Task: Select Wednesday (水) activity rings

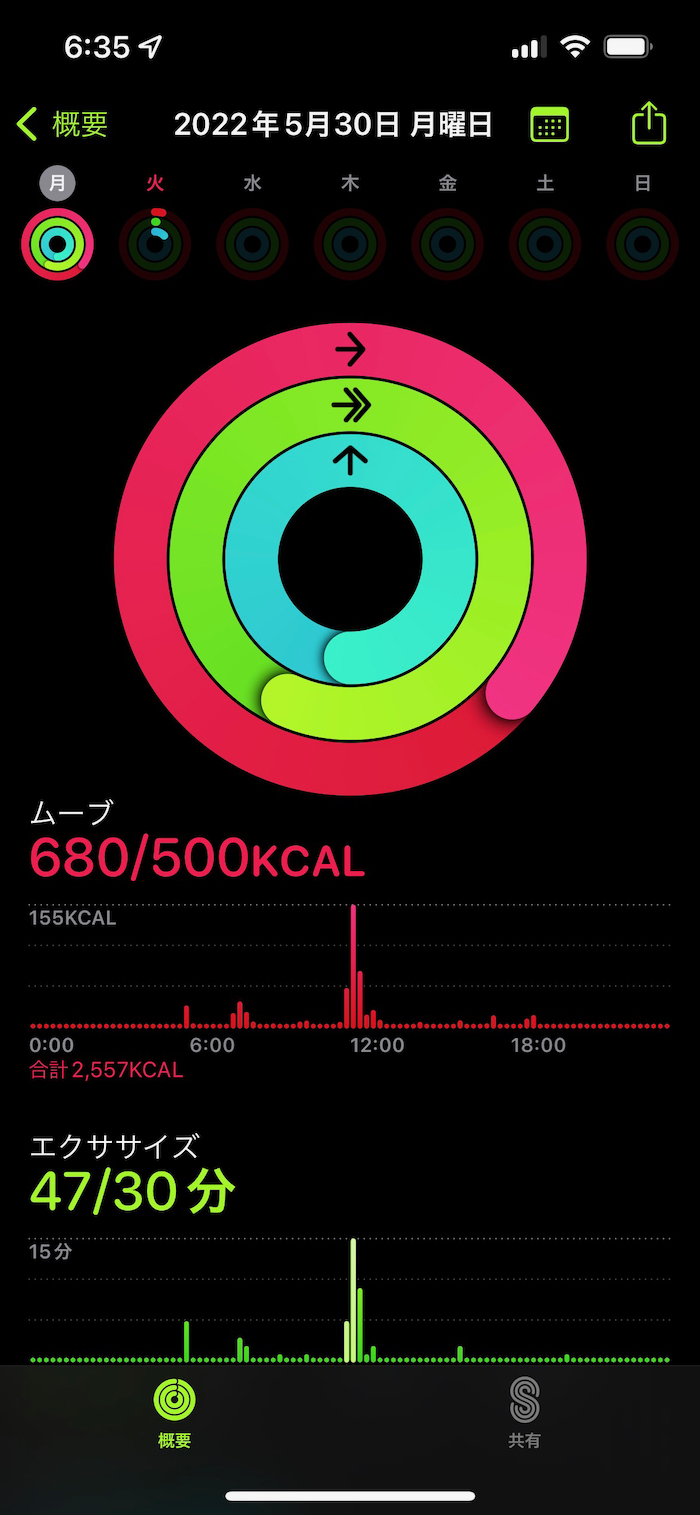Action: coord(253,244)
